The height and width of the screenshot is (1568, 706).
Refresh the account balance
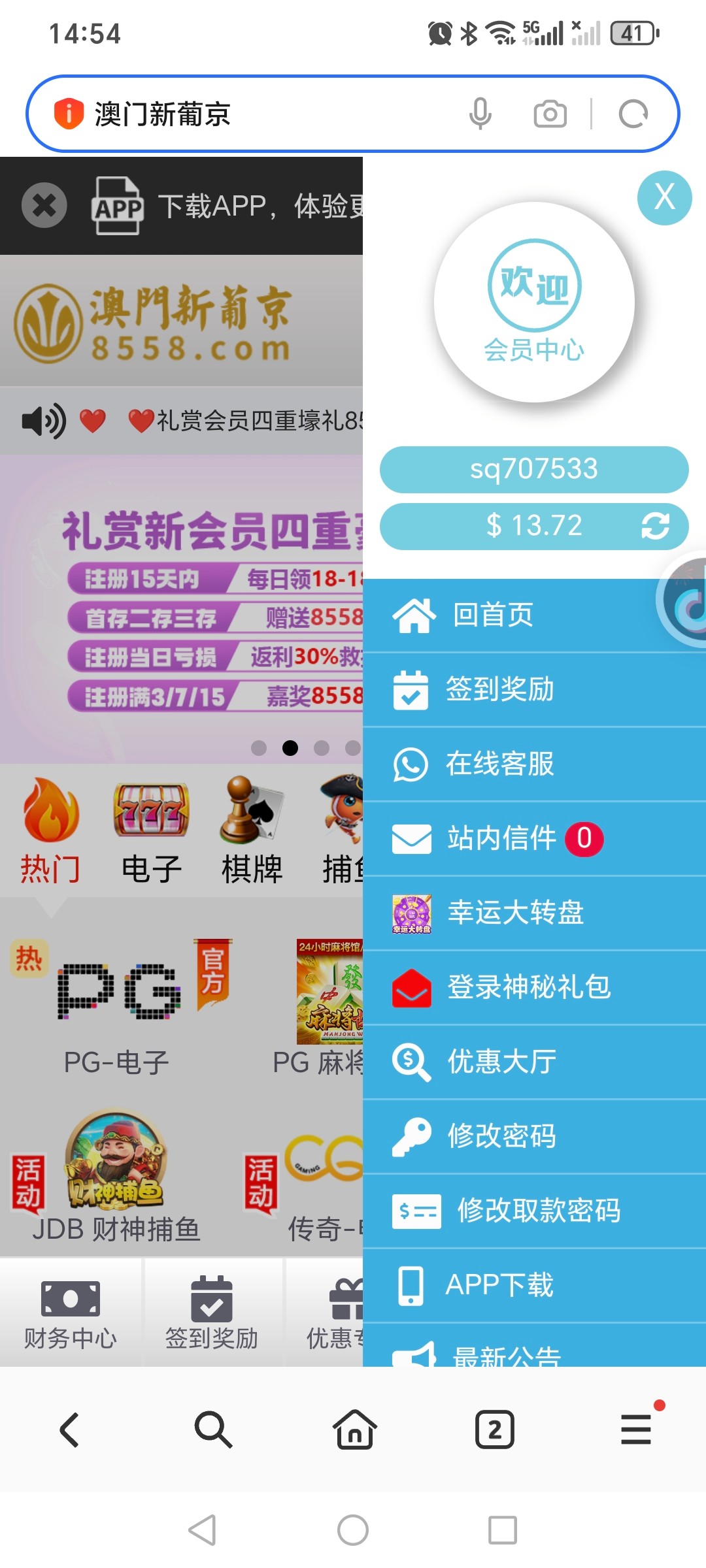[655, 526]
